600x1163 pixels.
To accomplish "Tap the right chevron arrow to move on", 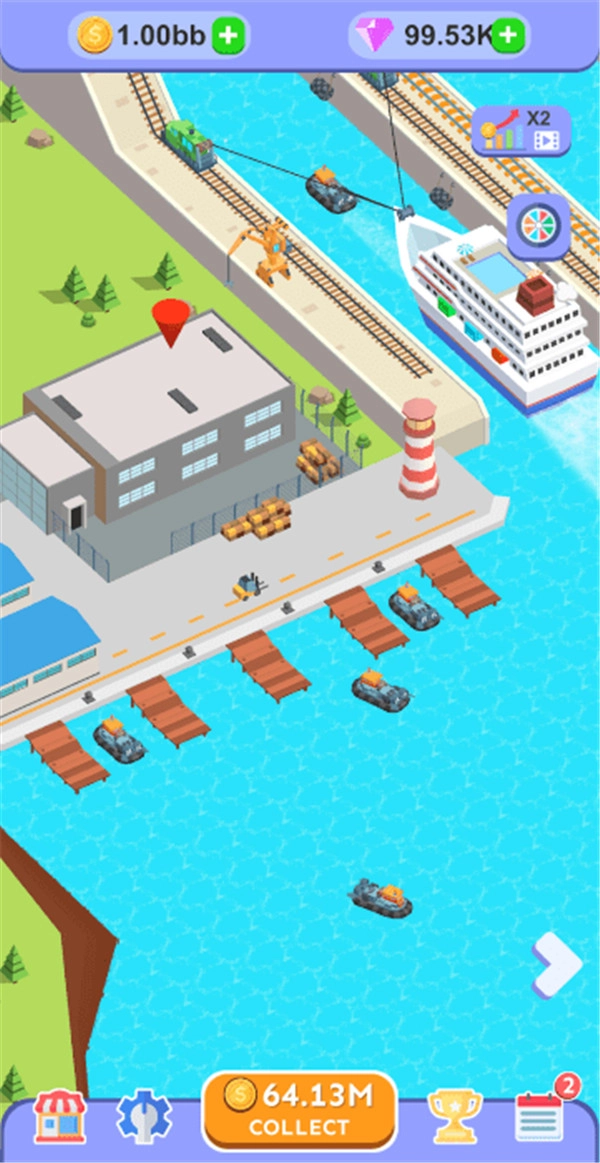I will (556, 964).
